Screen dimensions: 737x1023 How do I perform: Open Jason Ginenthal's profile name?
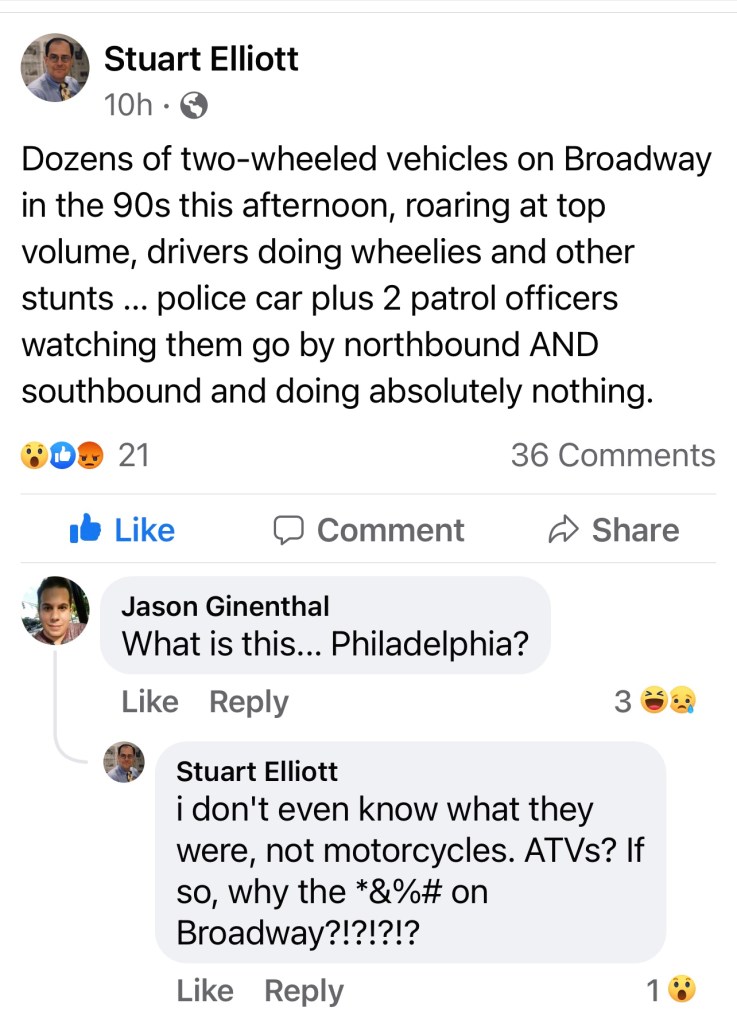225,605
